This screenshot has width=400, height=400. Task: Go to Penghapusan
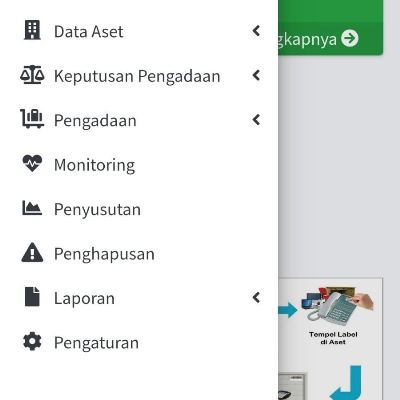click(139, 253)
